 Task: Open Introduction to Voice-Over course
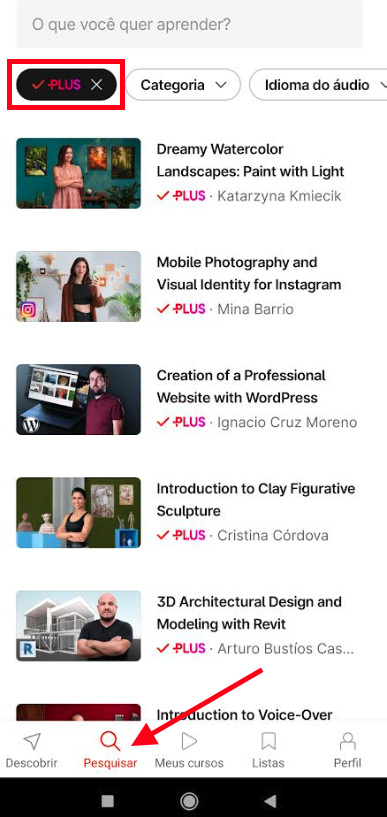click(190, 713)
